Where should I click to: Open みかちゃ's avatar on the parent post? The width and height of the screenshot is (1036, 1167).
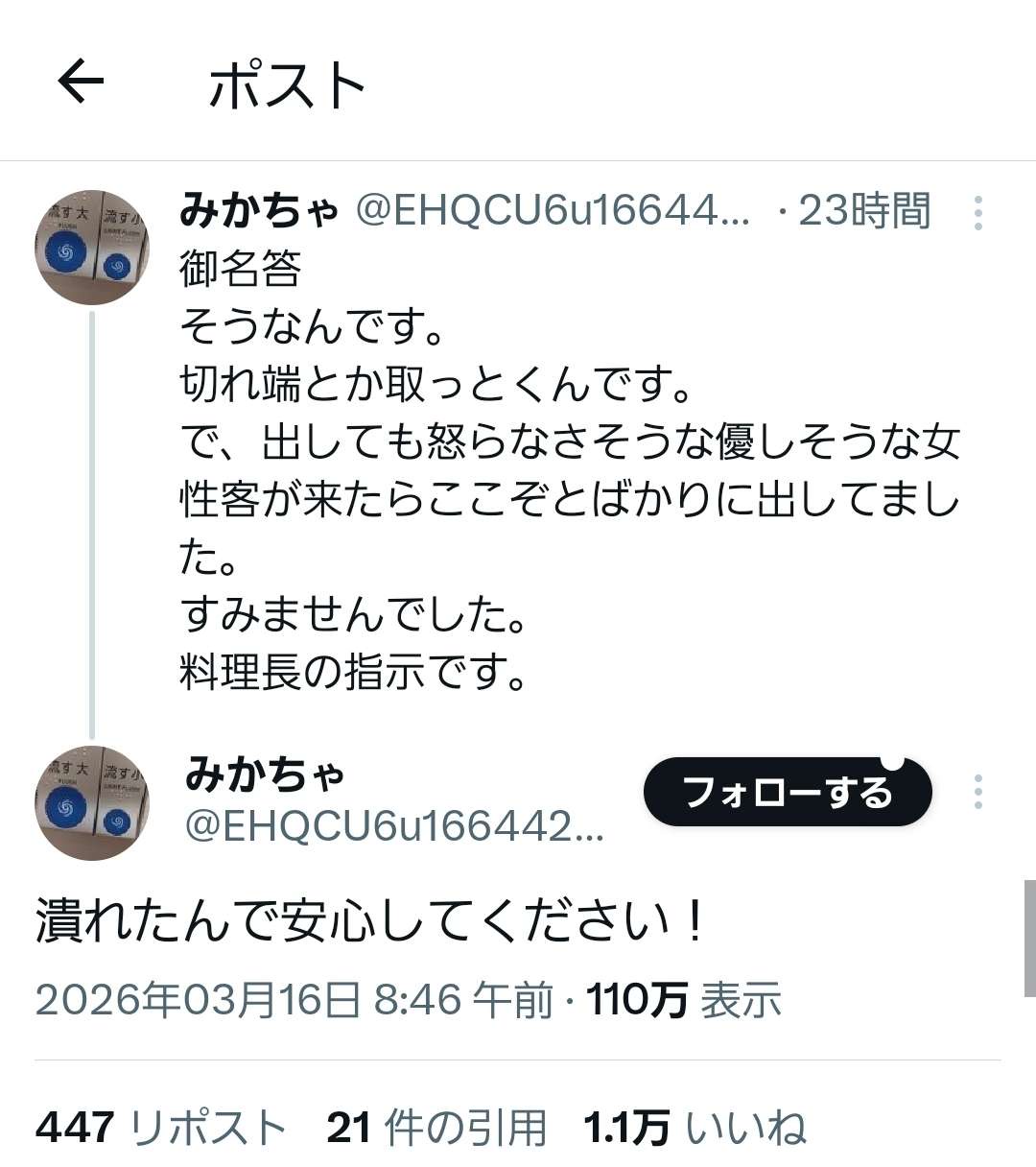[x=92, y=248]
